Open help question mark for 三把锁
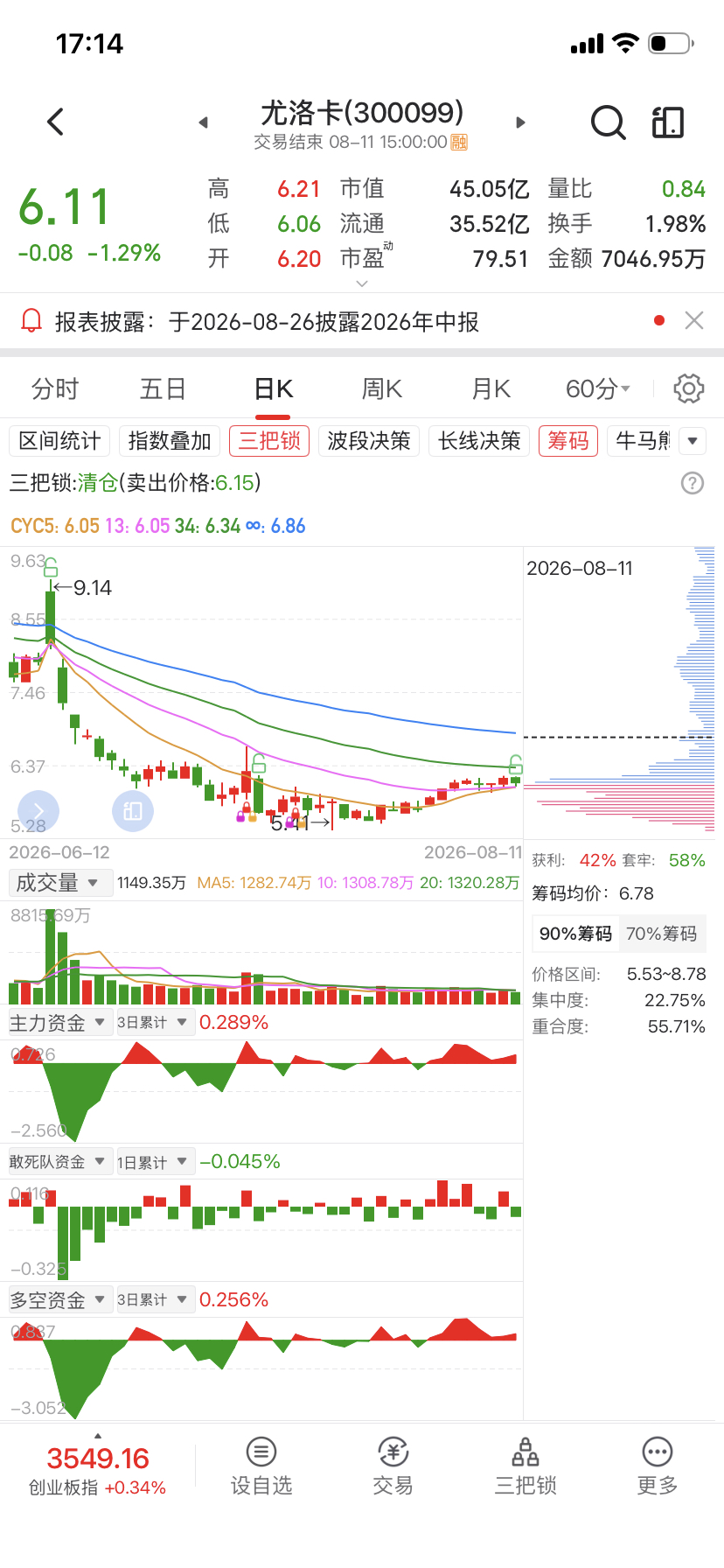 coord(693,483)
